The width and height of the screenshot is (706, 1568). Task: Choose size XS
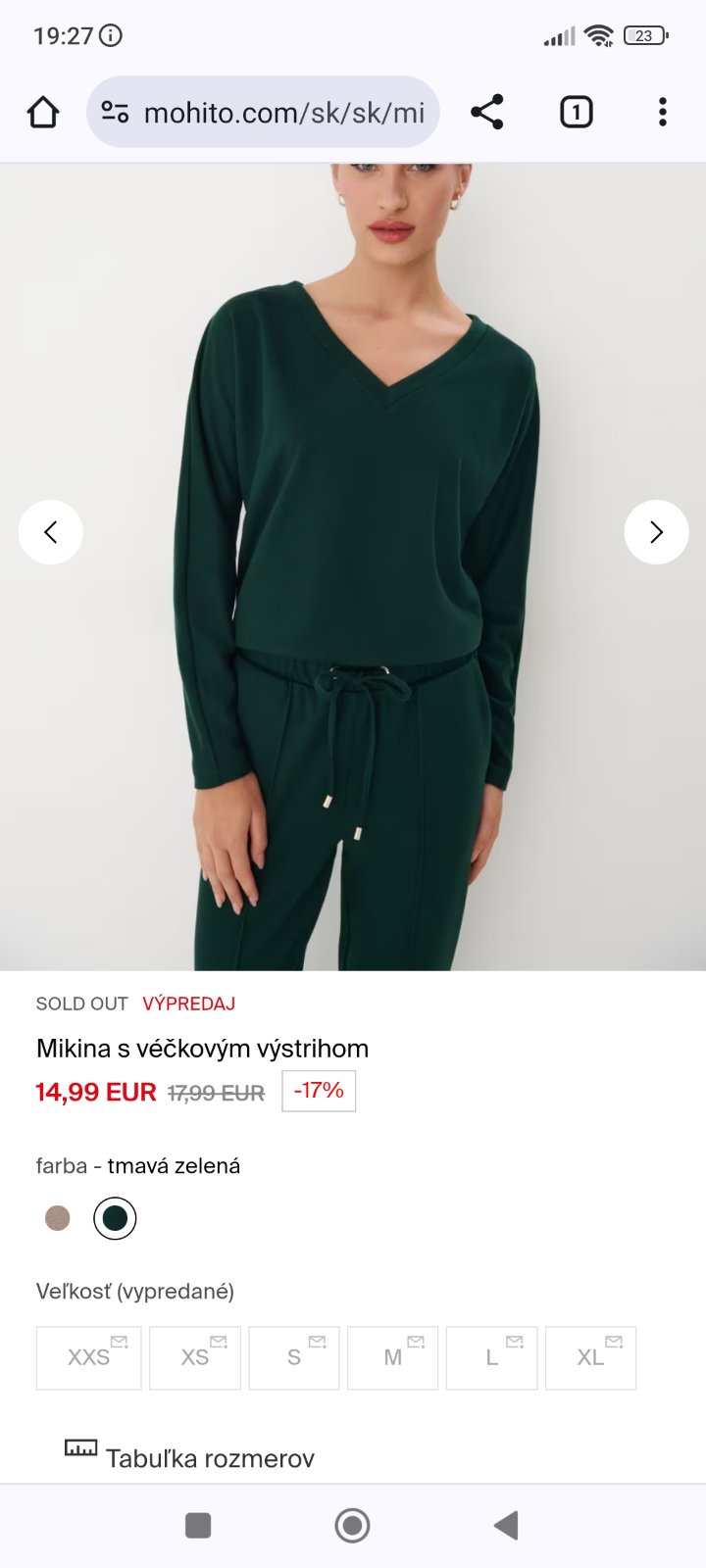pos(195,1357)
